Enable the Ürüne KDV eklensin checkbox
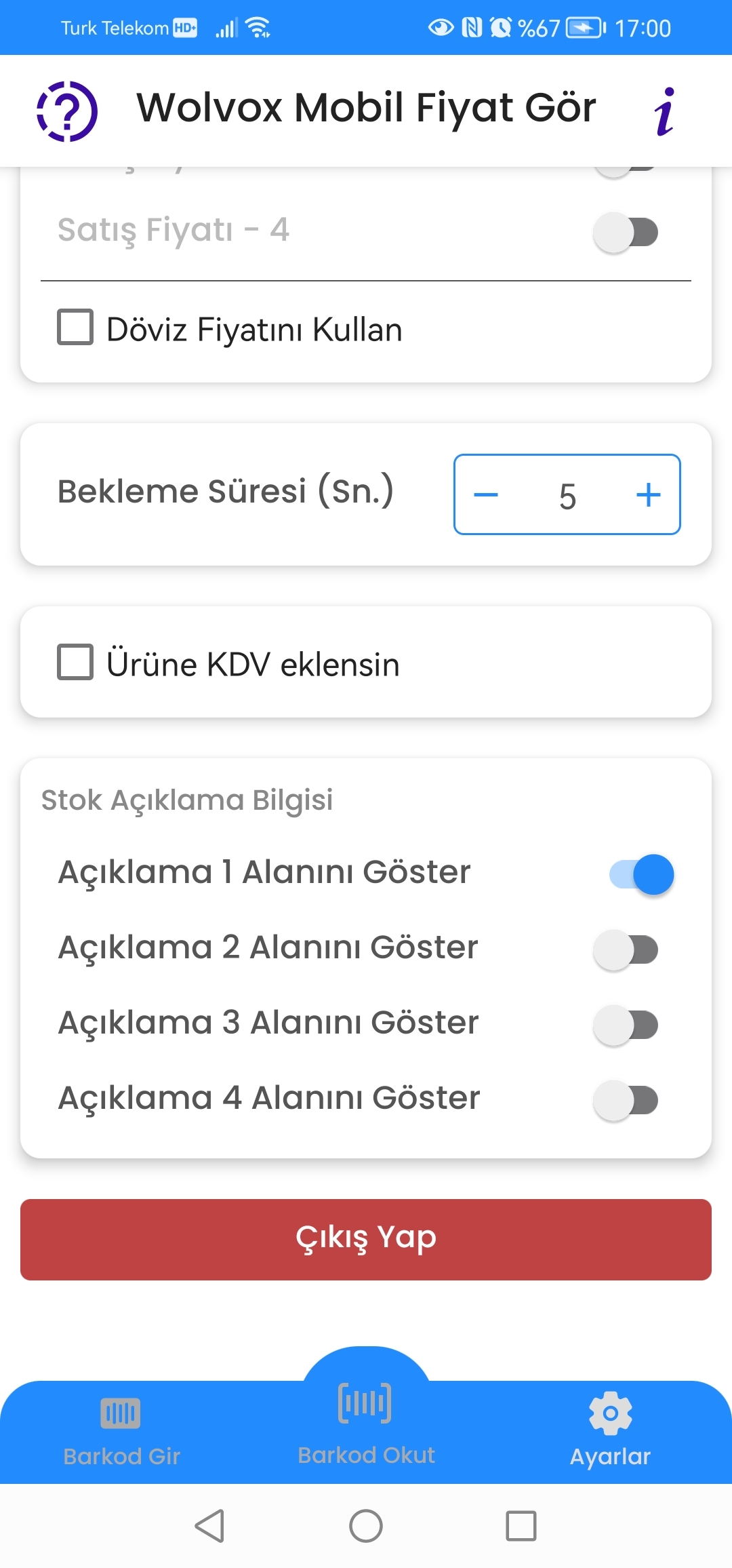Viewport: 732px width, 1568px height. pos(75,662)
